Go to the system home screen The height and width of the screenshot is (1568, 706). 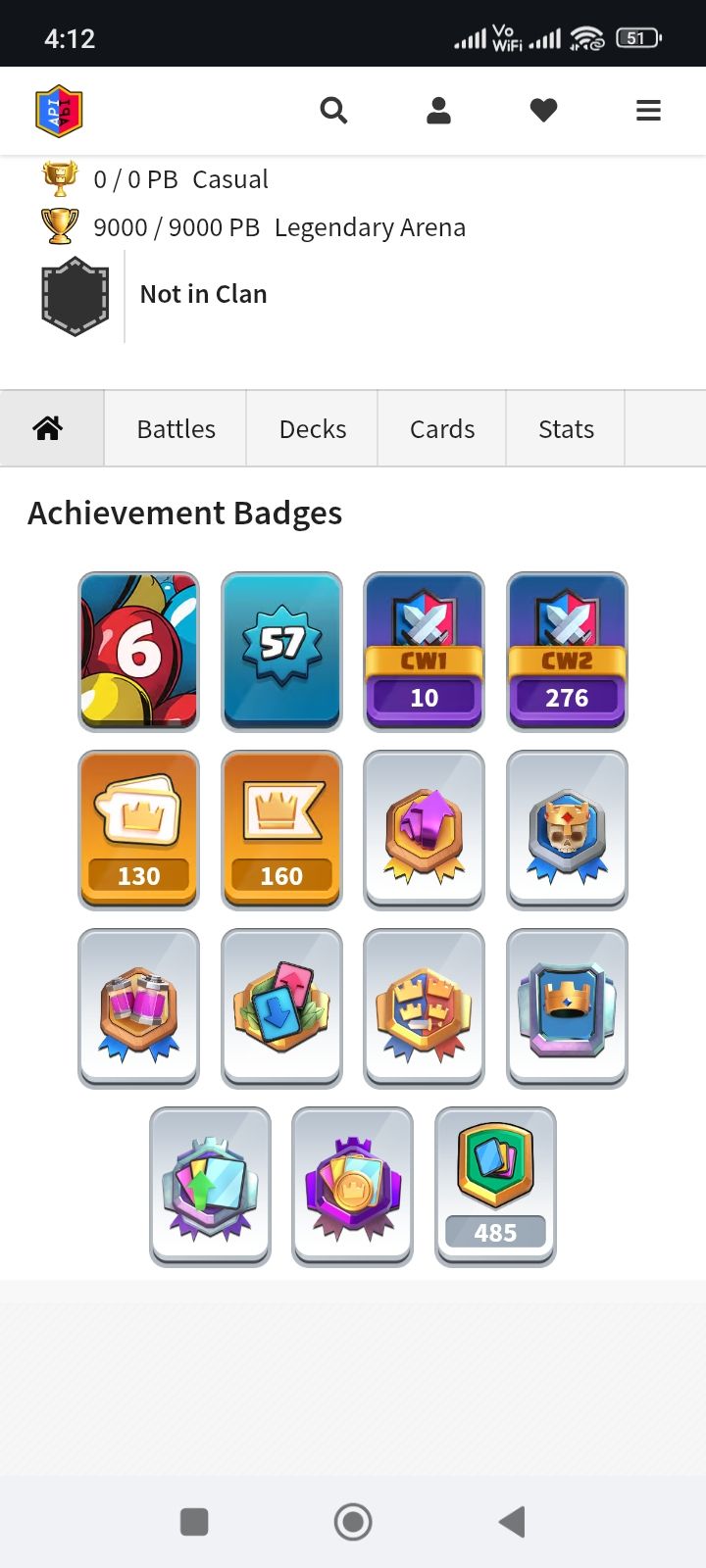(x=353, y=1522)
